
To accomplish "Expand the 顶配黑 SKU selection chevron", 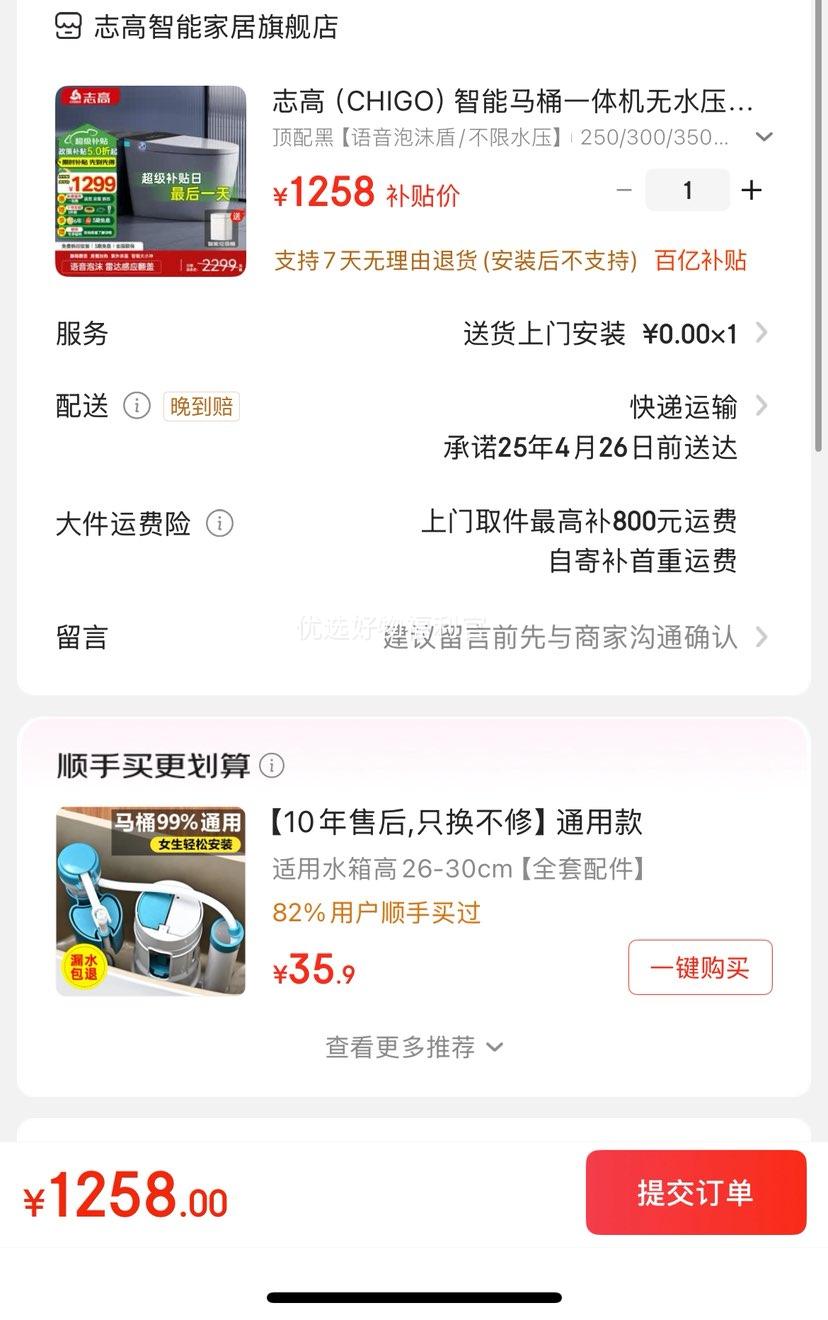I will click(x=763, y=137).
